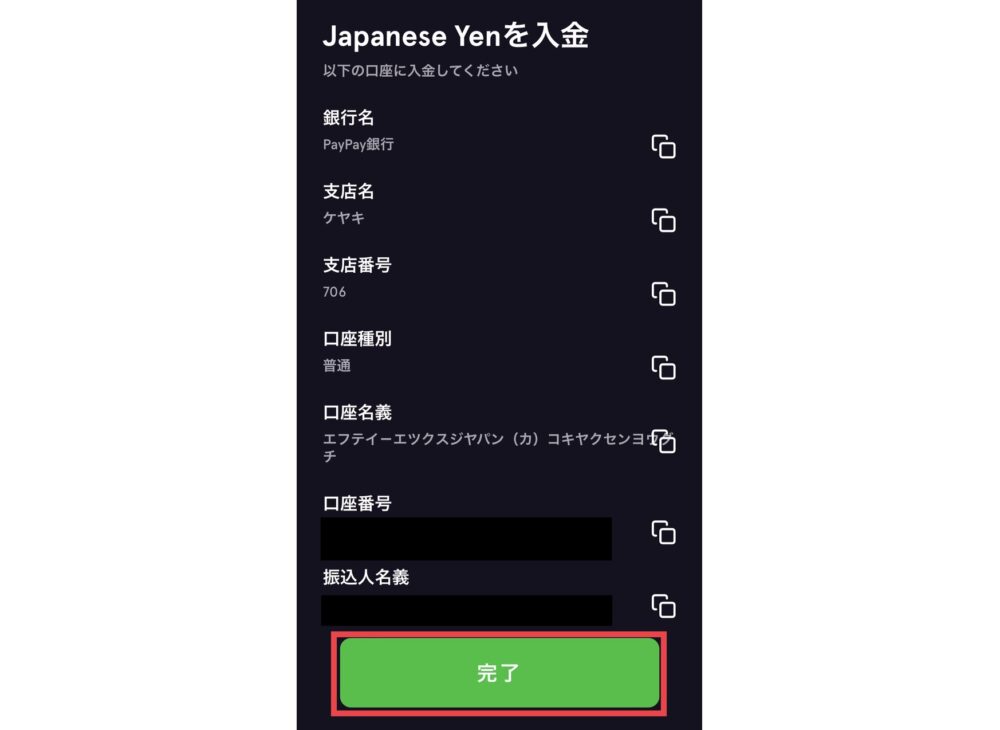Copy the 振込人名義 sender name
Image resolution: width=1000 pixels, height=730 pixels.
[x=664, y=606]
